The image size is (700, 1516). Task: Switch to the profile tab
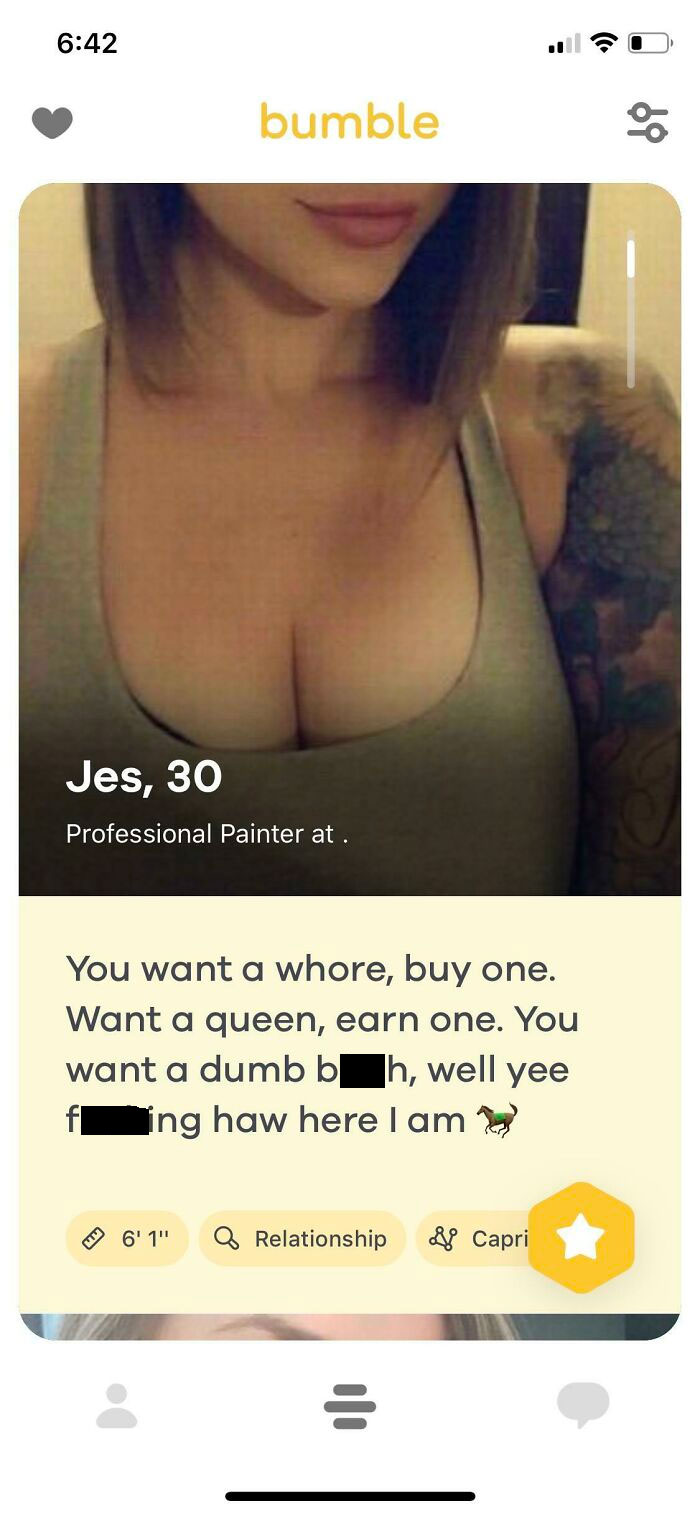coord(117,1405)
